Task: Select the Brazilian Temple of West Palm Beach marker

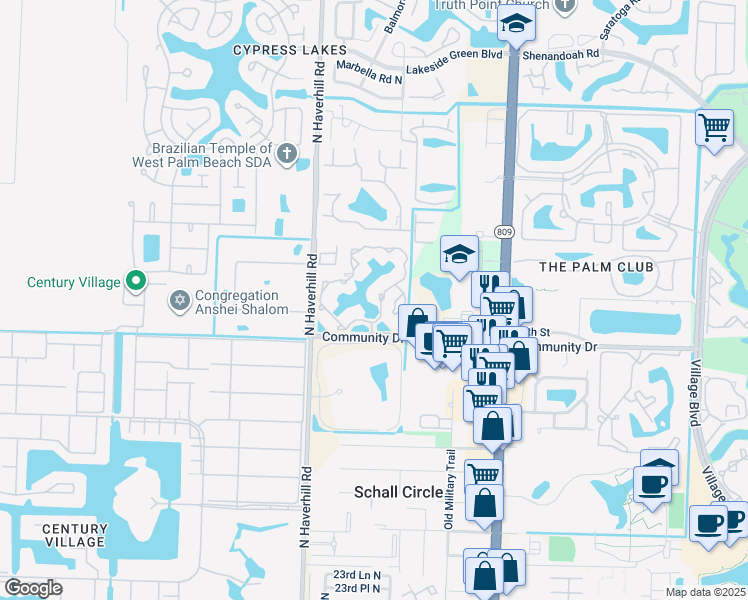Action: pos(287,153)
